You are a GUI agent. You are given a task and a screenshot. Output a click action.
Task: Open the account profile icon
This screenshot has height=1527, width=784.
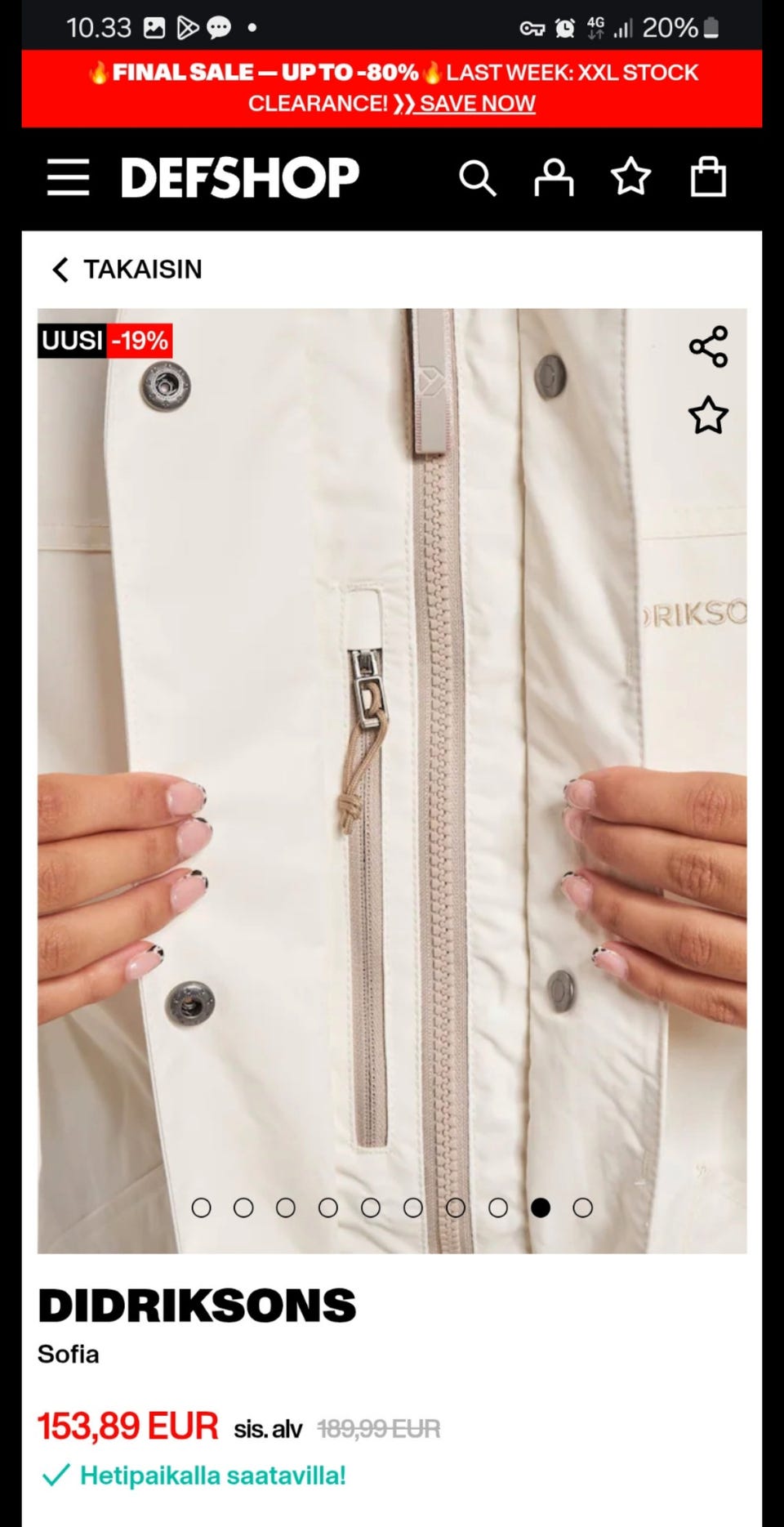(554, 177)
